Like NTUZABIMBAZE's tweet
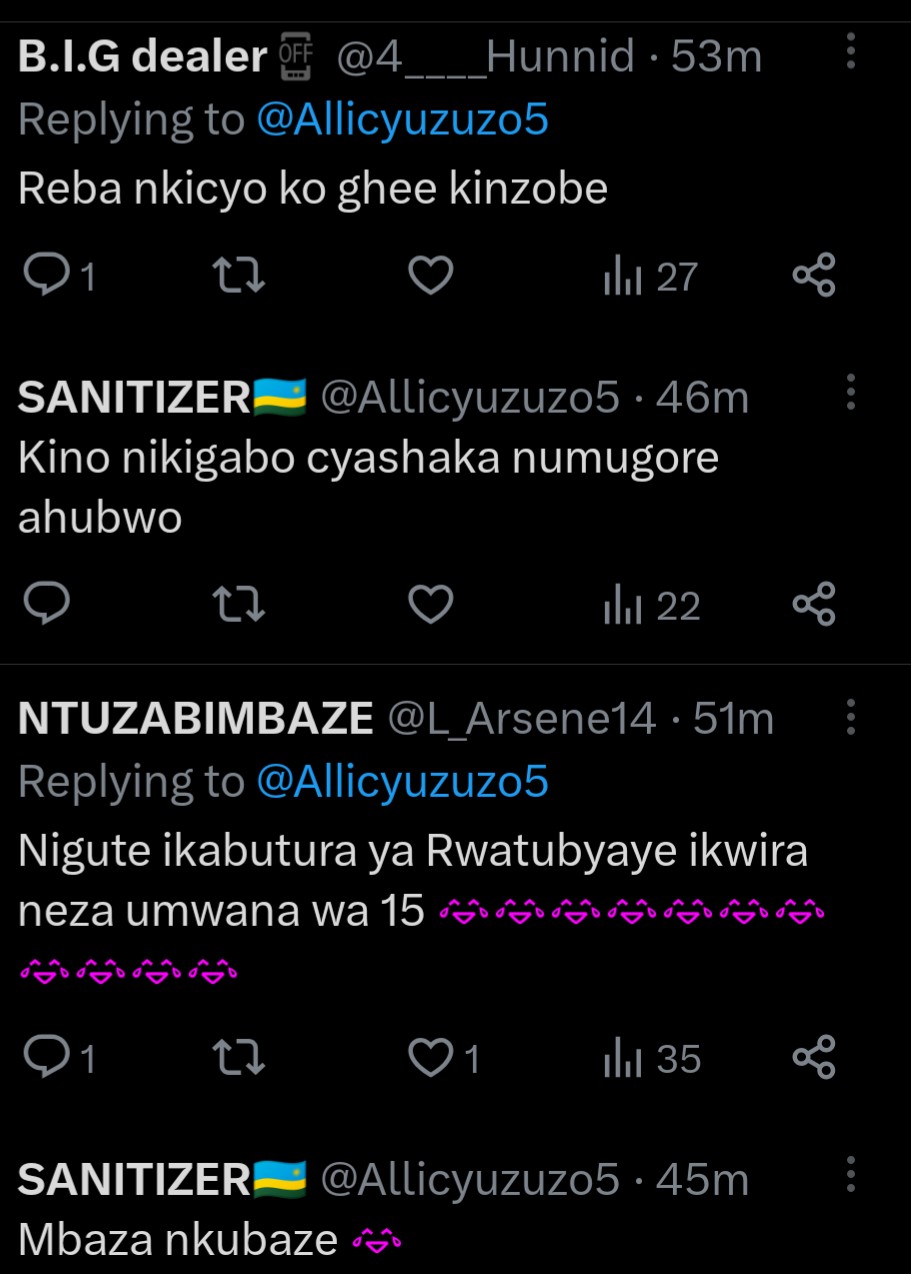This screenshot has height=1274, width=911. pyautogui.click(x=432, y=1059)
